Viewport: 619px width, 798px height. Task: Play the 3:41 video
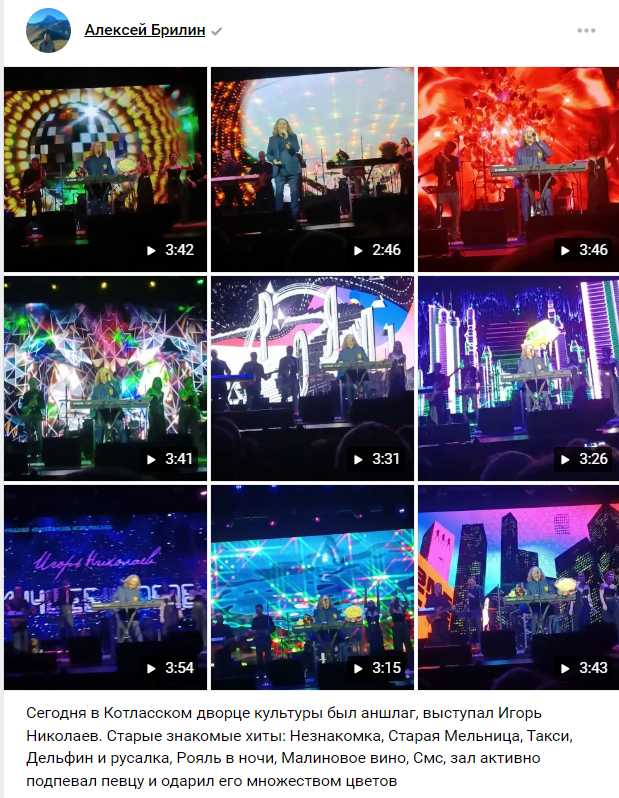[105, 378]
